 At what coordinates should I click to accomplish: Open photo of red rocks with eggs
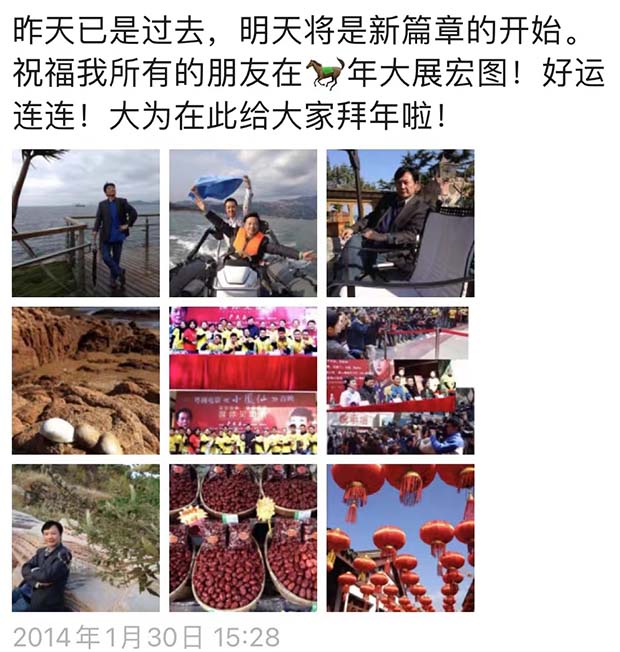85,380
